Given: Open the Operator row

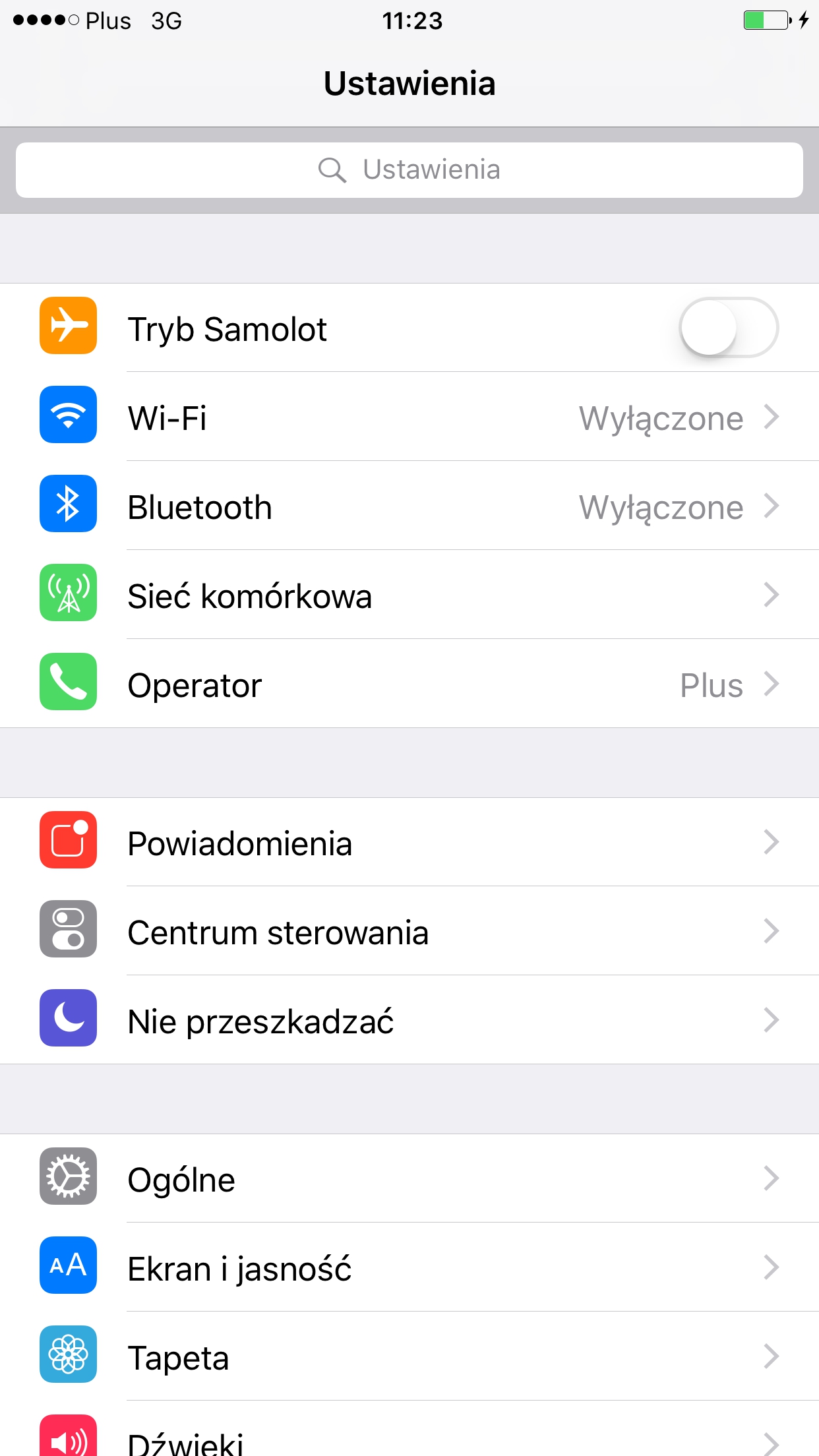Looking at the screenshot, I should tap(409, 684).
